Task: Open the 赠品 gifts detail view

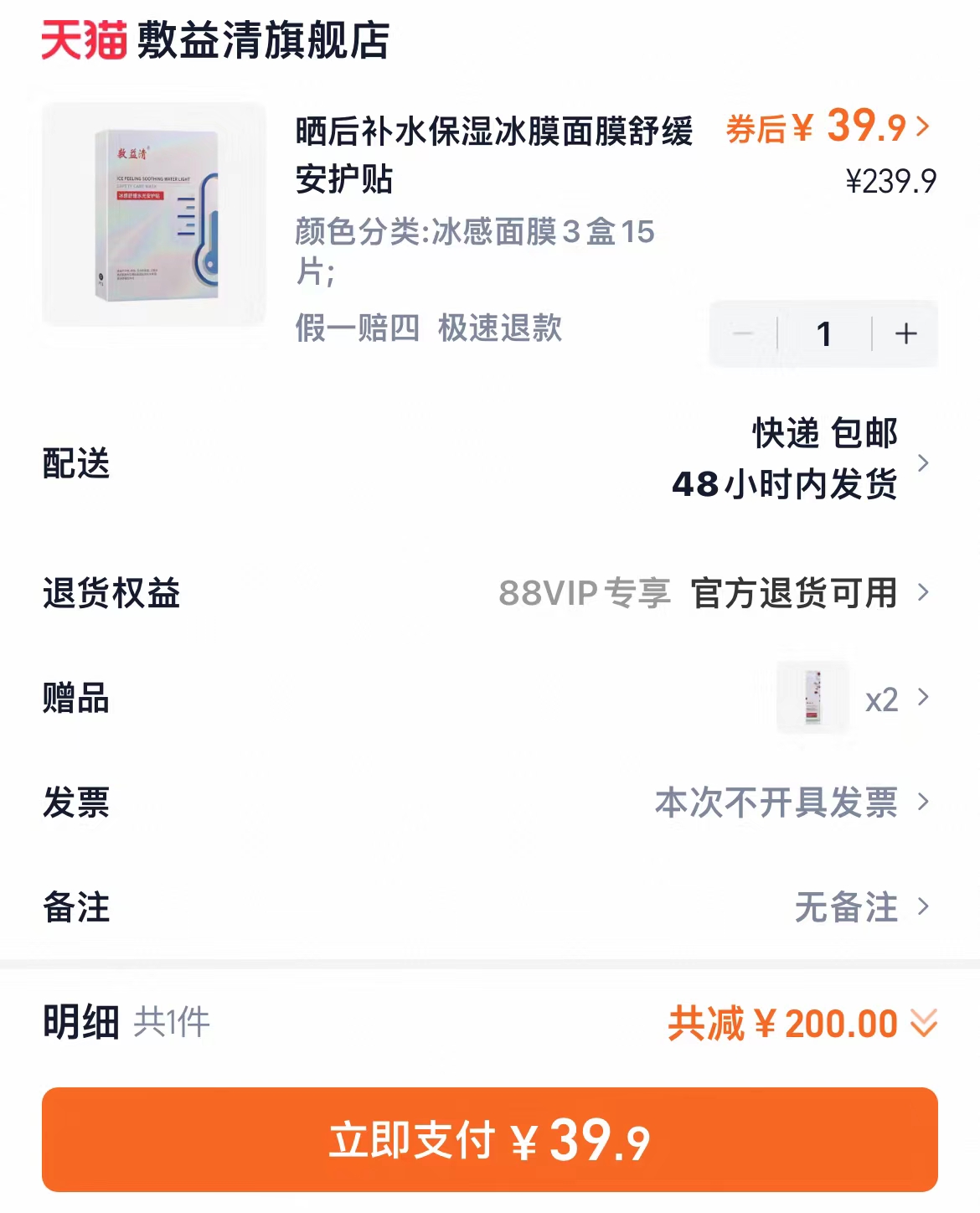Action: [x=922, y=699]
